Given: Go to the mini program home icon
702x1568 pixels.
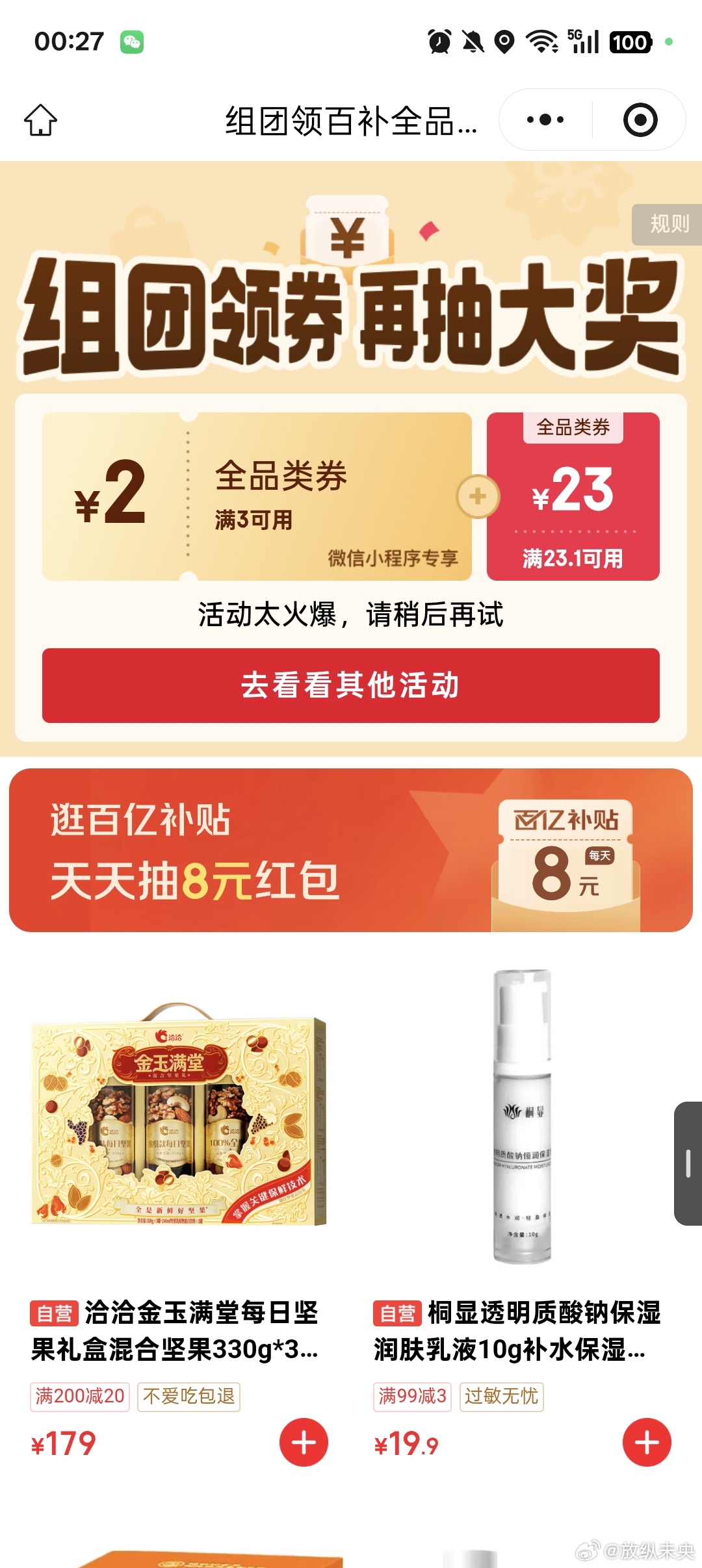Looking at the screenshot, I should click(41, 120).
